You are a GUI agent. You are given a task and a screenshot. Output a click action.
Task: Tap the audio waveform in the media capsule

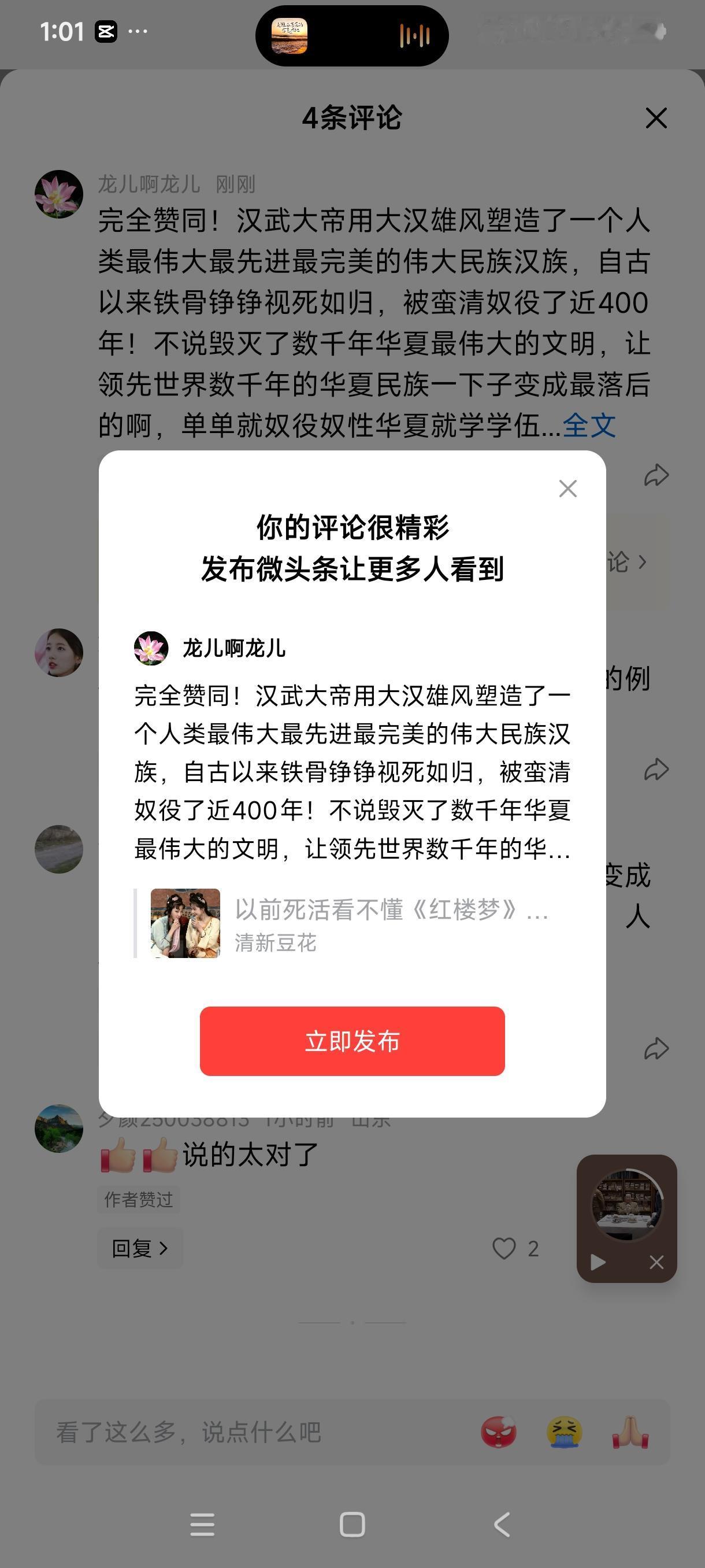(413, 35)
